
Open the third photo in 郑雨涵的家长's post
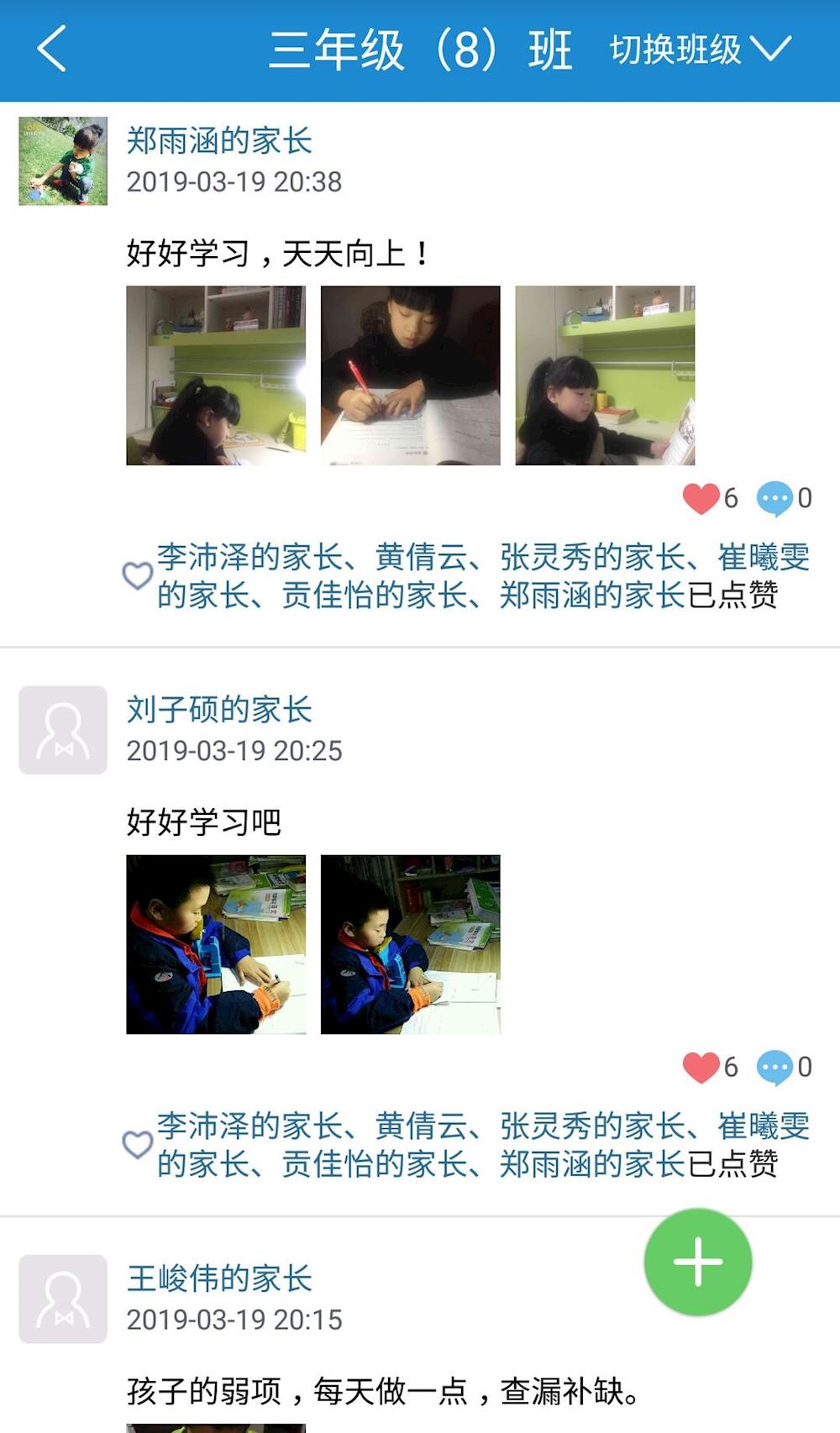pyautogui.click(x=605, y=375)
